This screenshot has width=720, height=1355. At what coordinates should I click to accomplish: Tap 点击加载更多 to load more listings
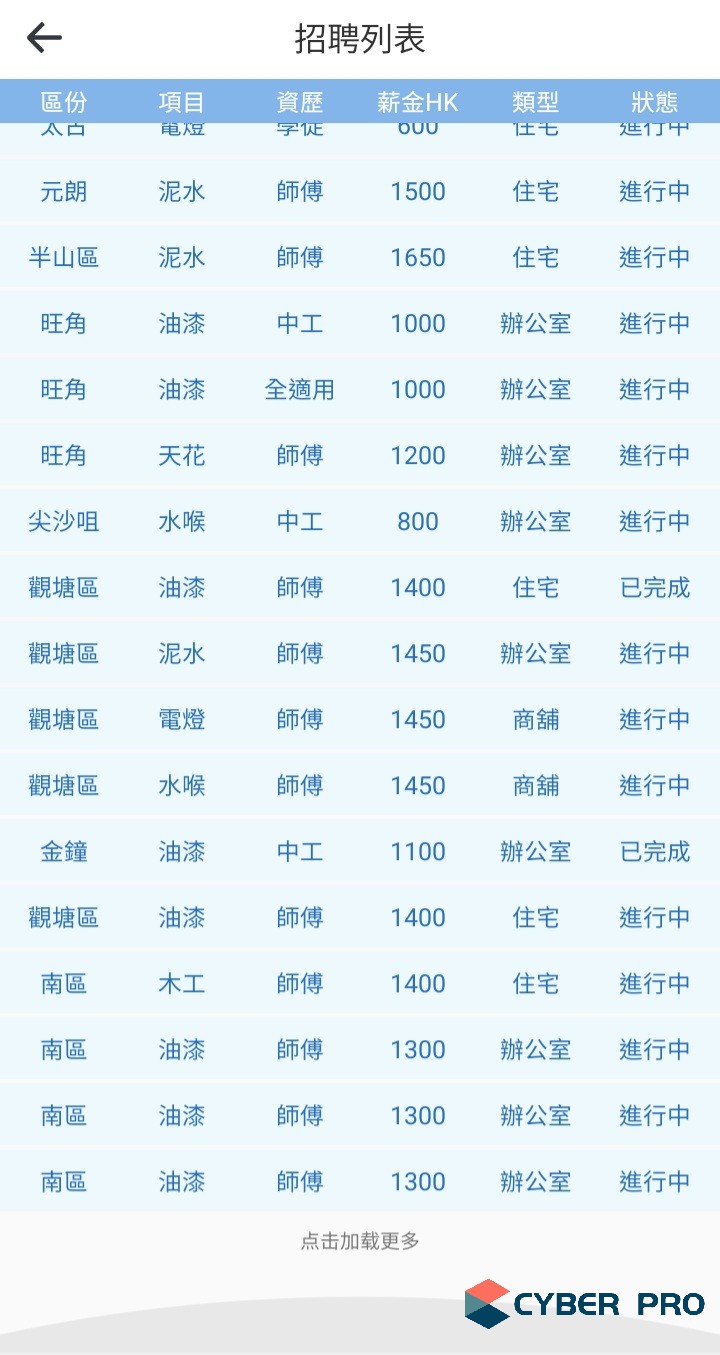point(360,1241)
